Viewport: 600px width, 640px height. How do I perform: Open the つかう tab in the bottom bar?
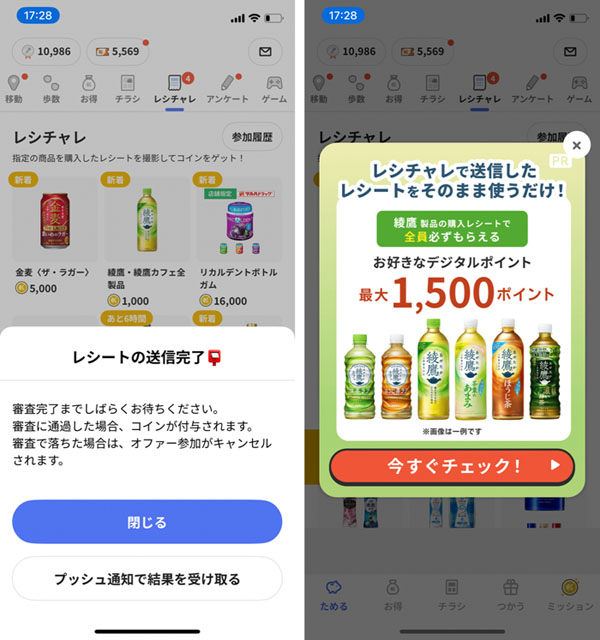click(513, 594)
